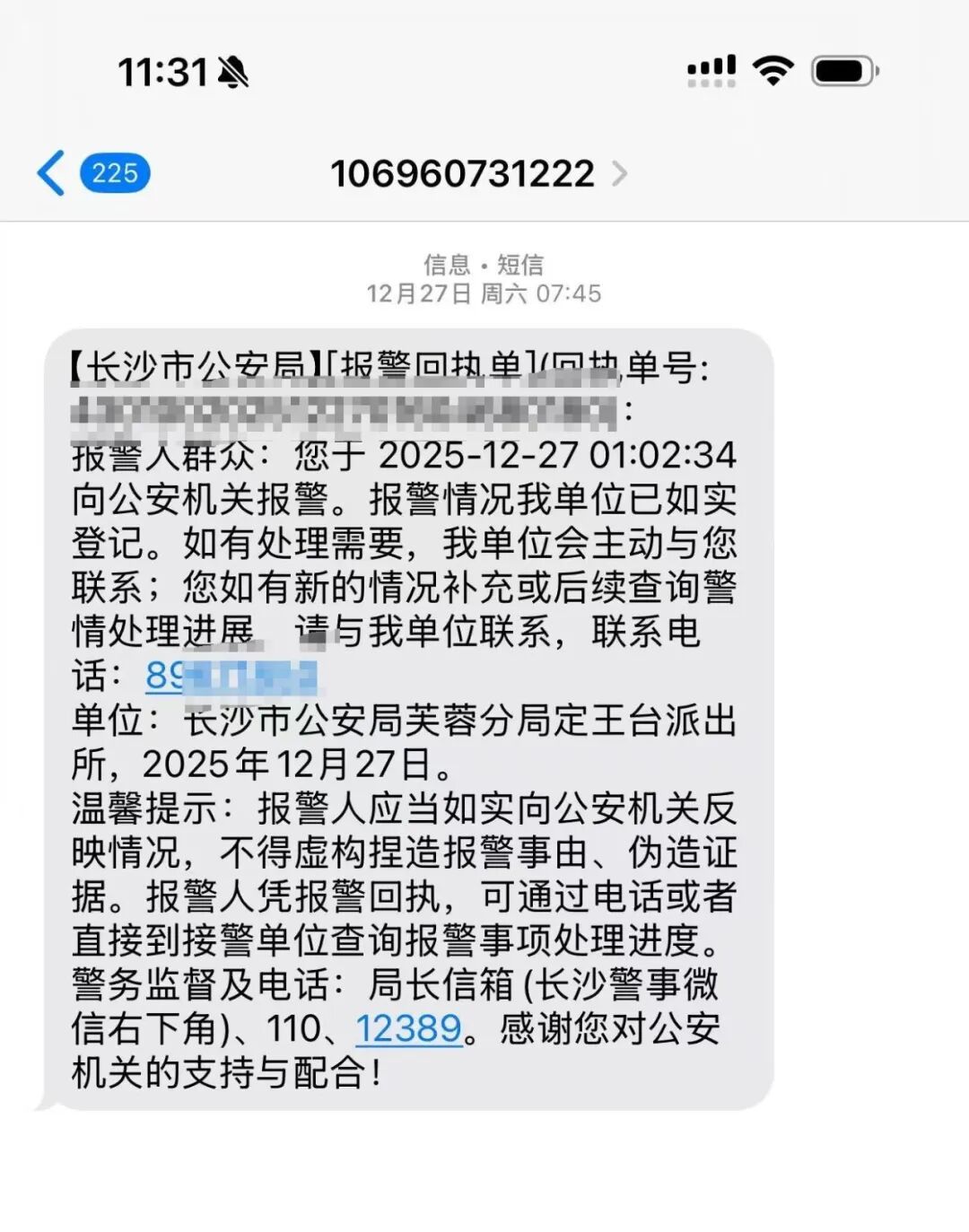Tap the 信息·短信 conversation label
The image size is (969, 1232).
pos(484,266)
